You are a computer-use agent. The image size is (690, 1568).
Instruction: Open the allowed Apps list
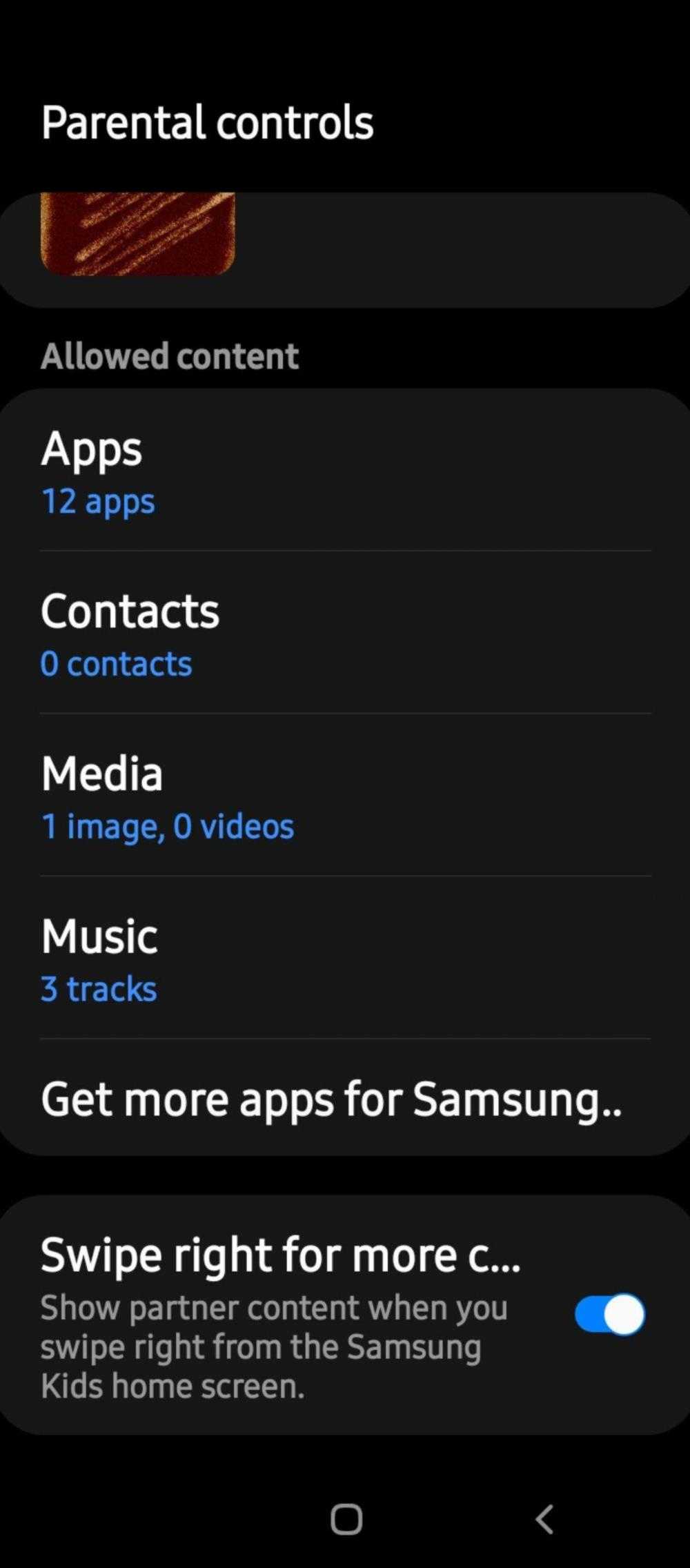point(345,473)
